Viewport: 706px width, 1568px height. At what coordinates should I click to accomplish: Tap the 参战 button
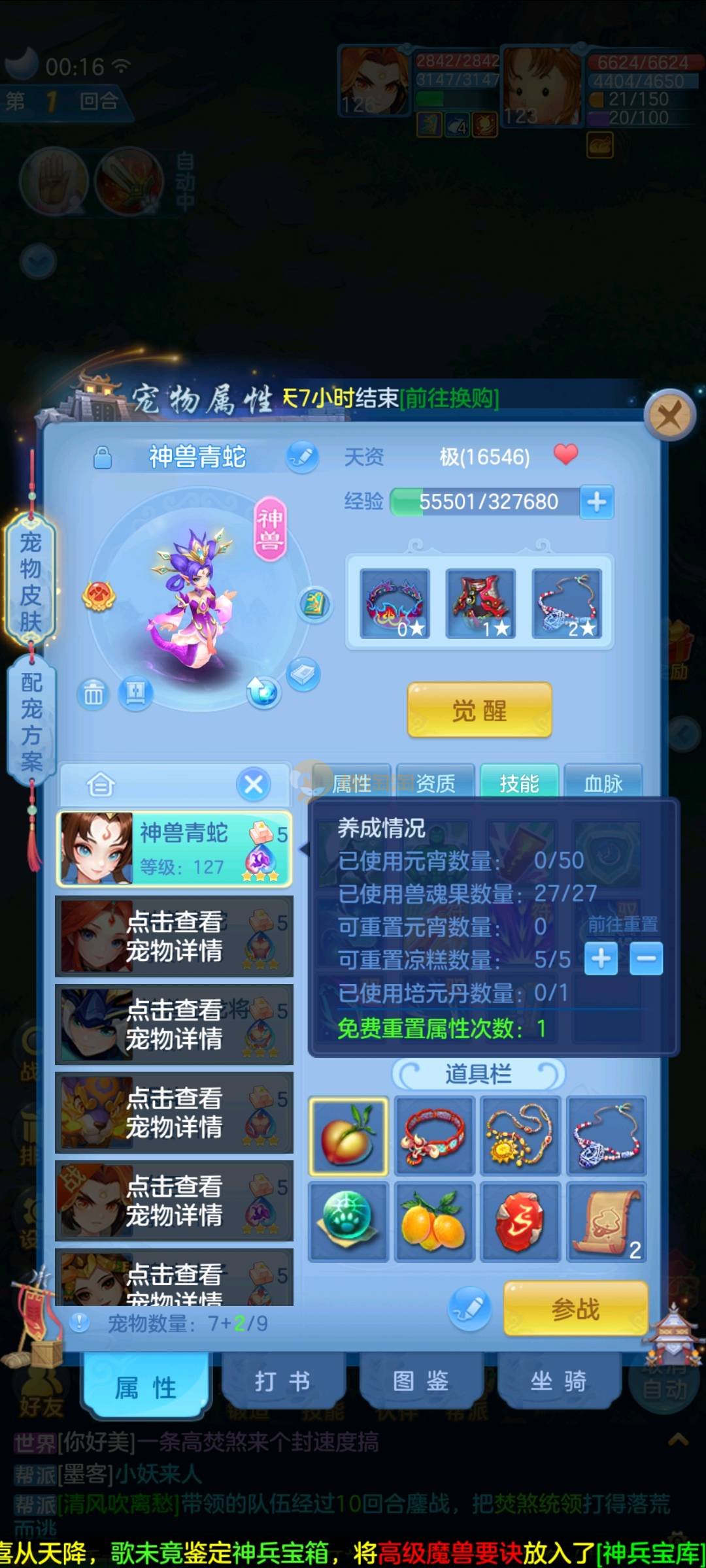575,1309
